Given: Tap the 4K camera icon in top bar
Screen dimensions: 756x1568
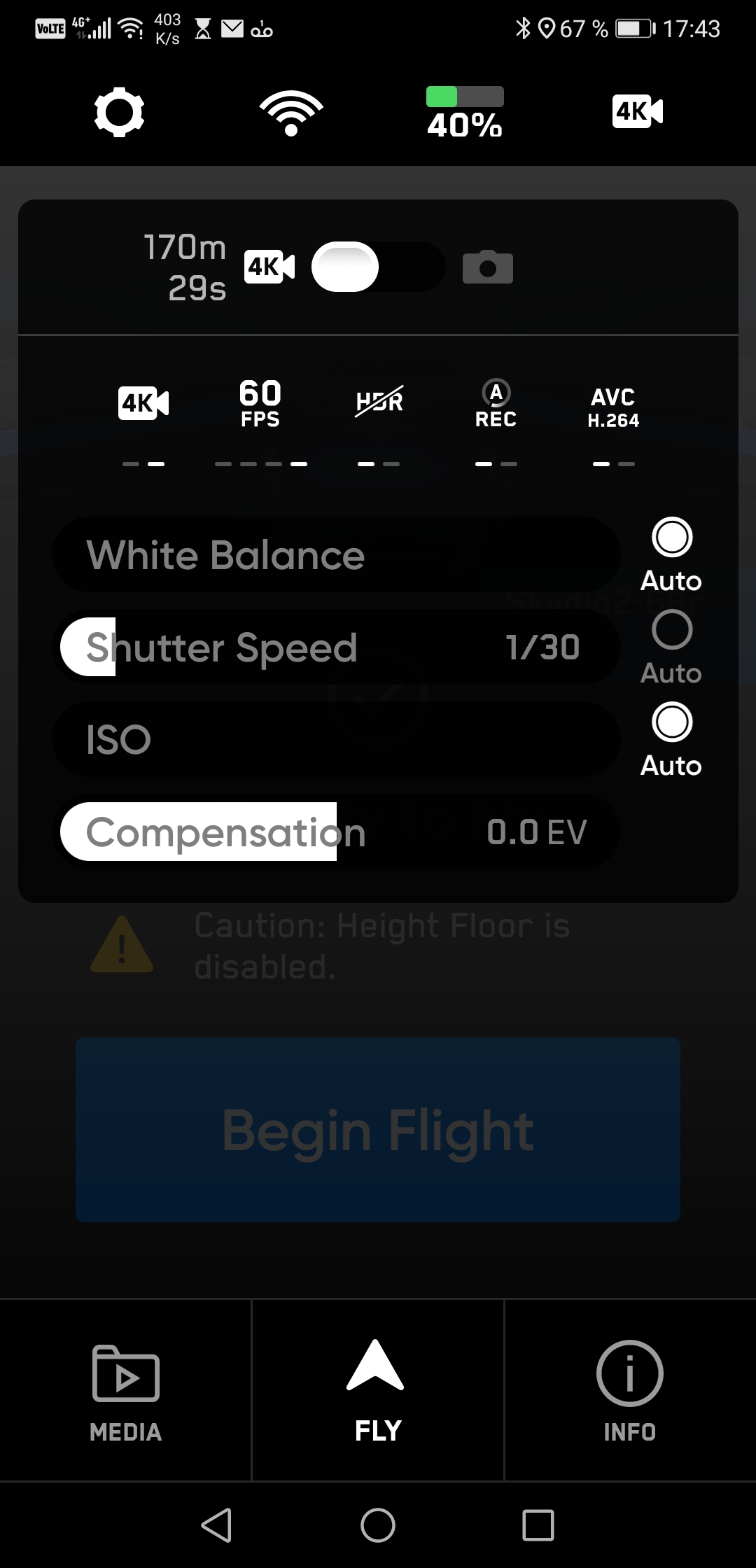Looking at the screenshot, I should point(638,111).
